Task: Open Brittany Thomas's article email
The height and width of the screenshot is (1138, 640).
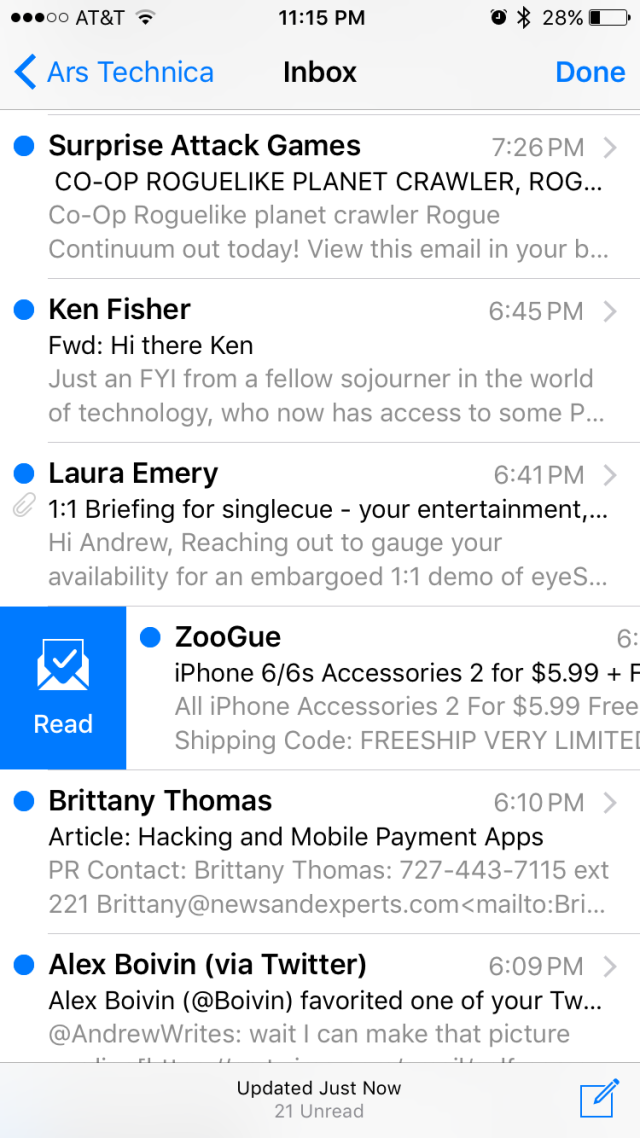Action: click(x=320, y=853)
